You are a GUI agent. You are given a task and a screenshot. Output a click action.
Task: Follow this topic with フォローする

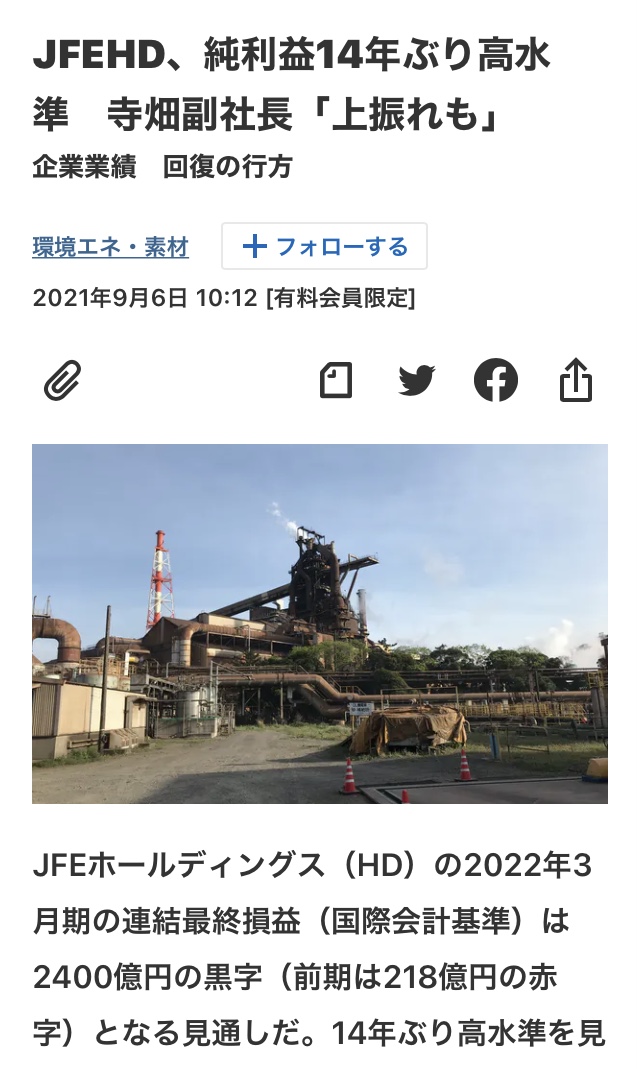click(x=324, y=246)
